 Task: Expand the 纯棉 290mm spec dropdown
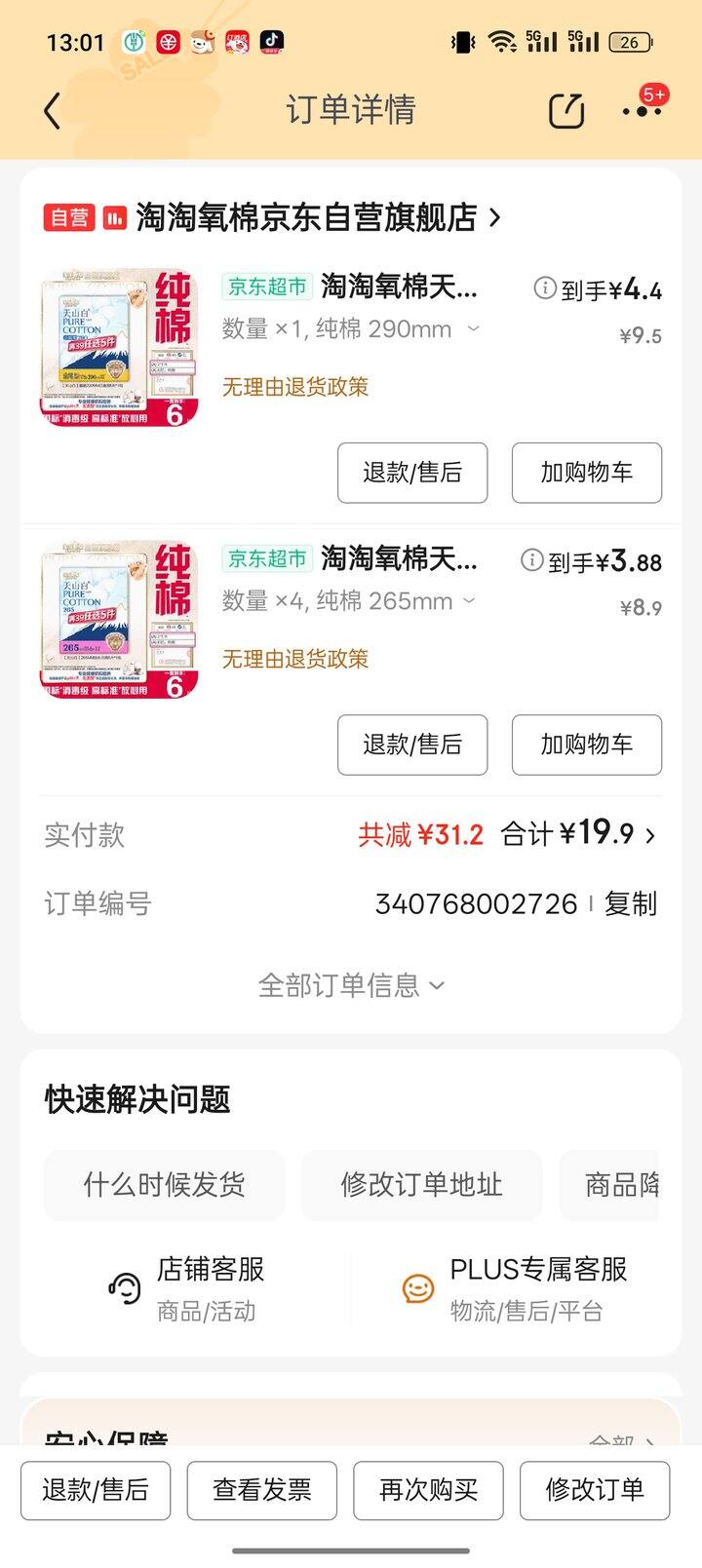(x=473, y=329)
